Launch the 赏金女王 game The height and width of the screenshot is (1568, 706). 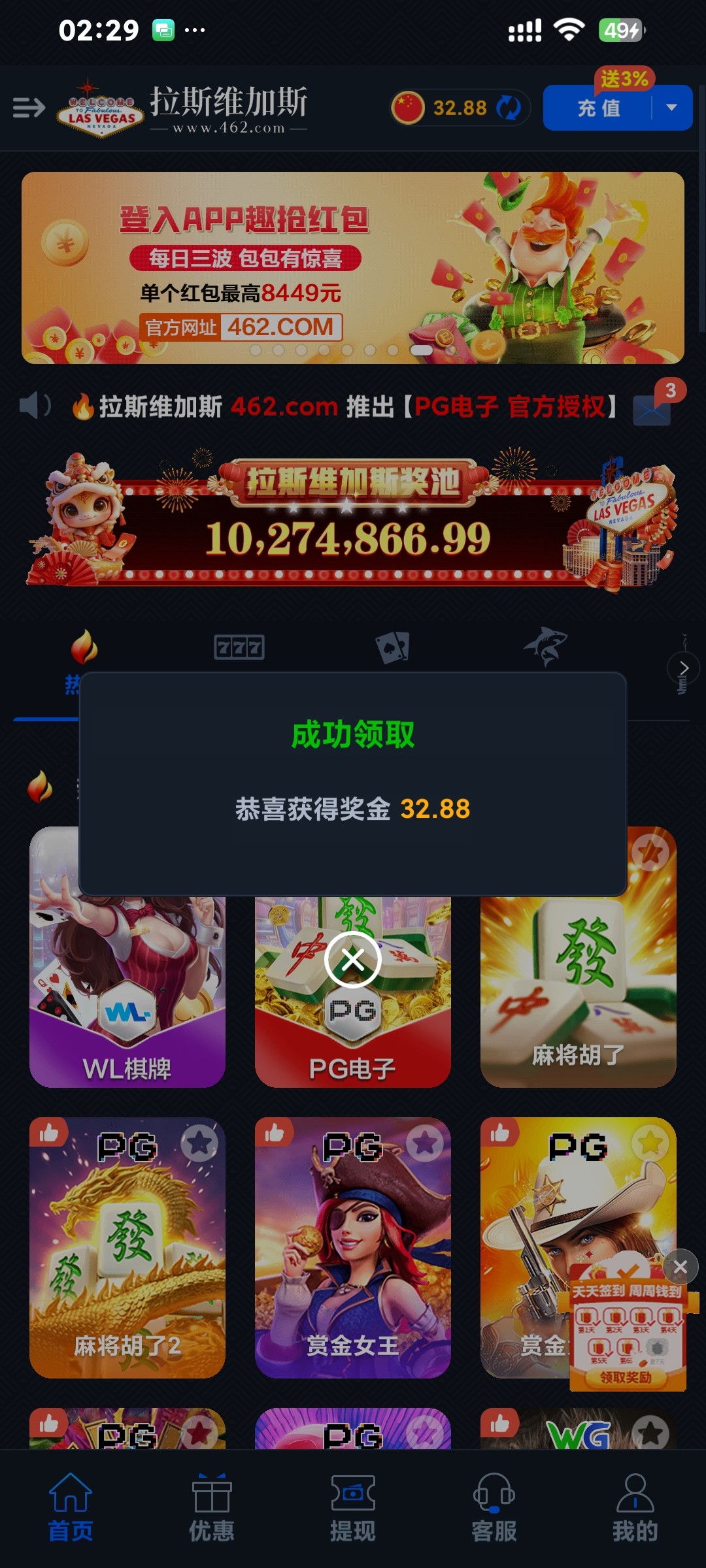(353, 1248)
